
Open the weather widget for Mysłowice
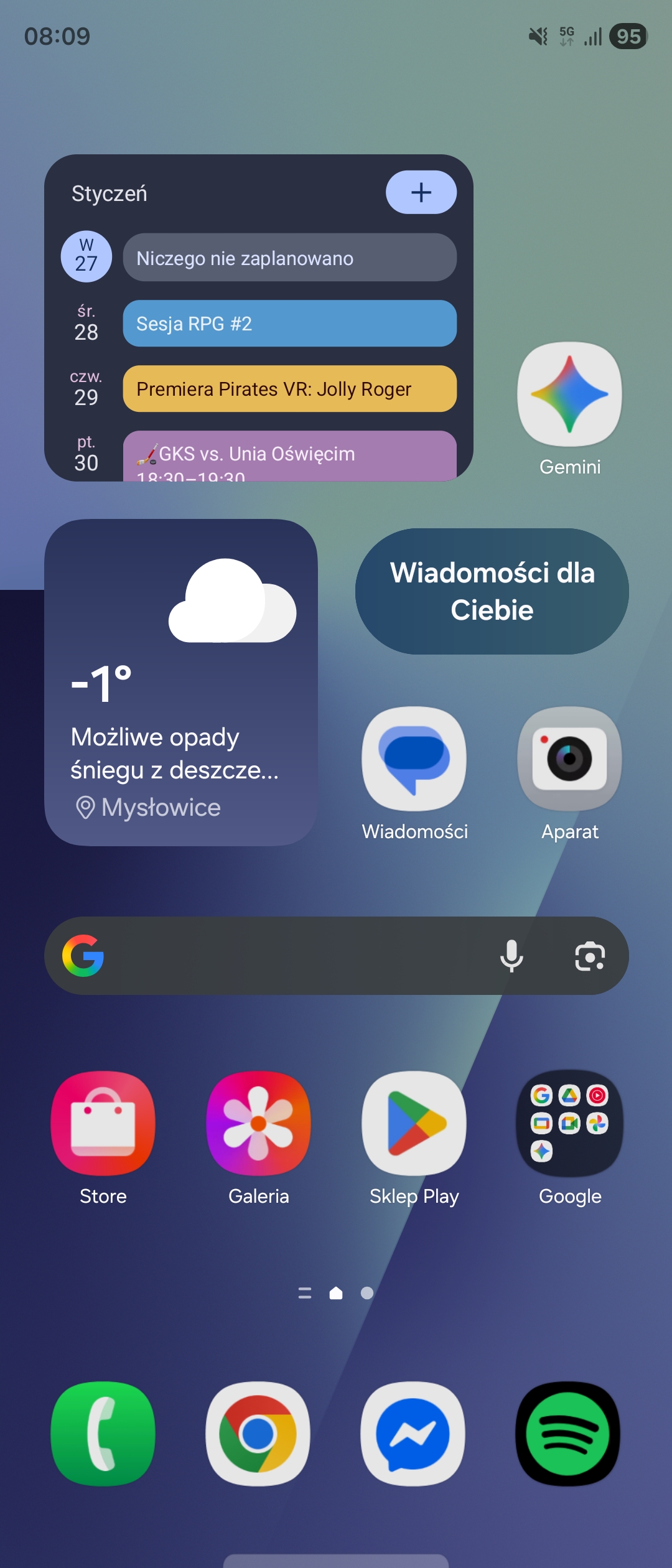click(x=180, y=683)
